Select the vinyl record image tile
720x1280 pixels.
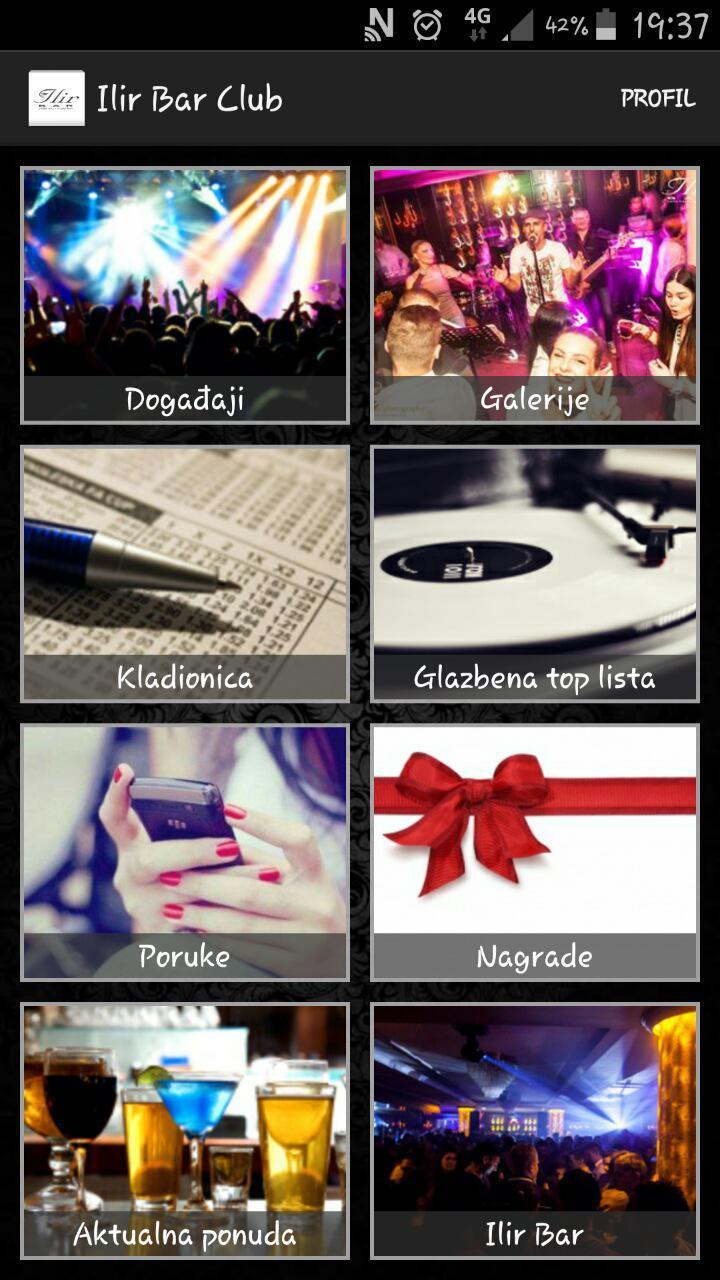click(x=536, y=550)
